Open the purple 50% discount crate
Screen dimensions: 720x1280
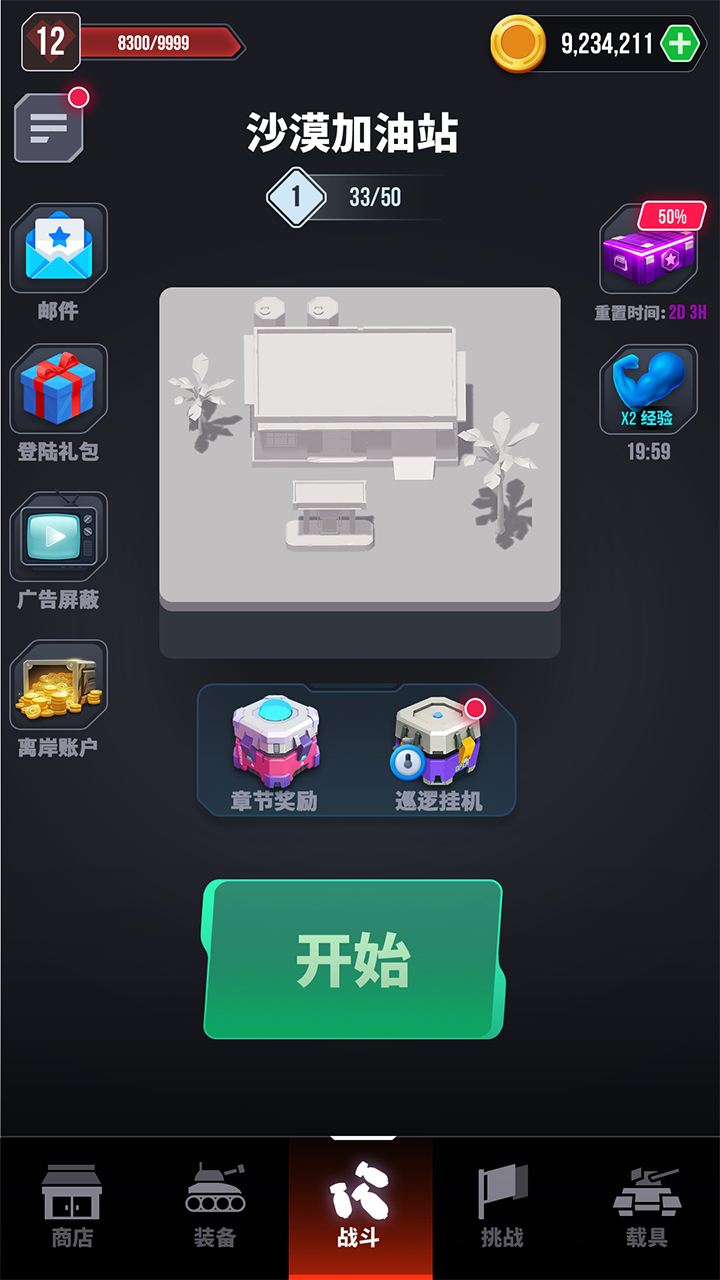click(x=648, y=255)
